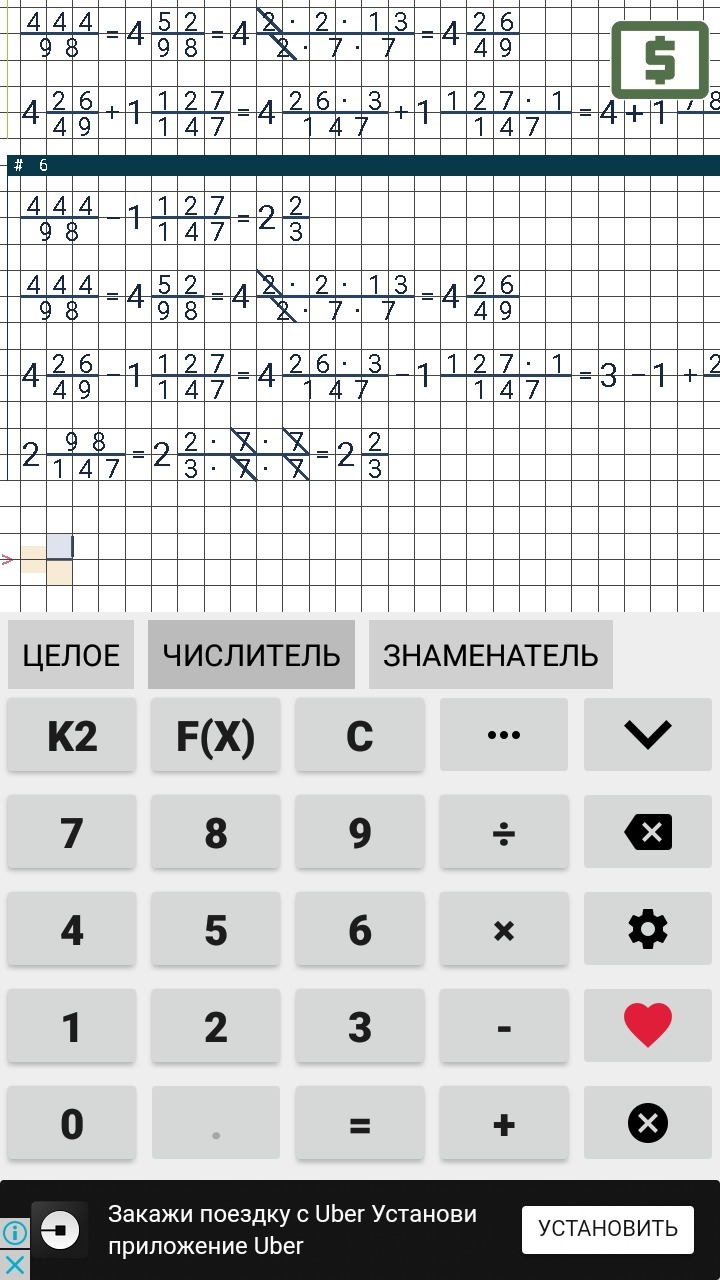This screenshot has width=720, height=1280.
Task: Clear input with the C key
Action: (x=360, y=736)
